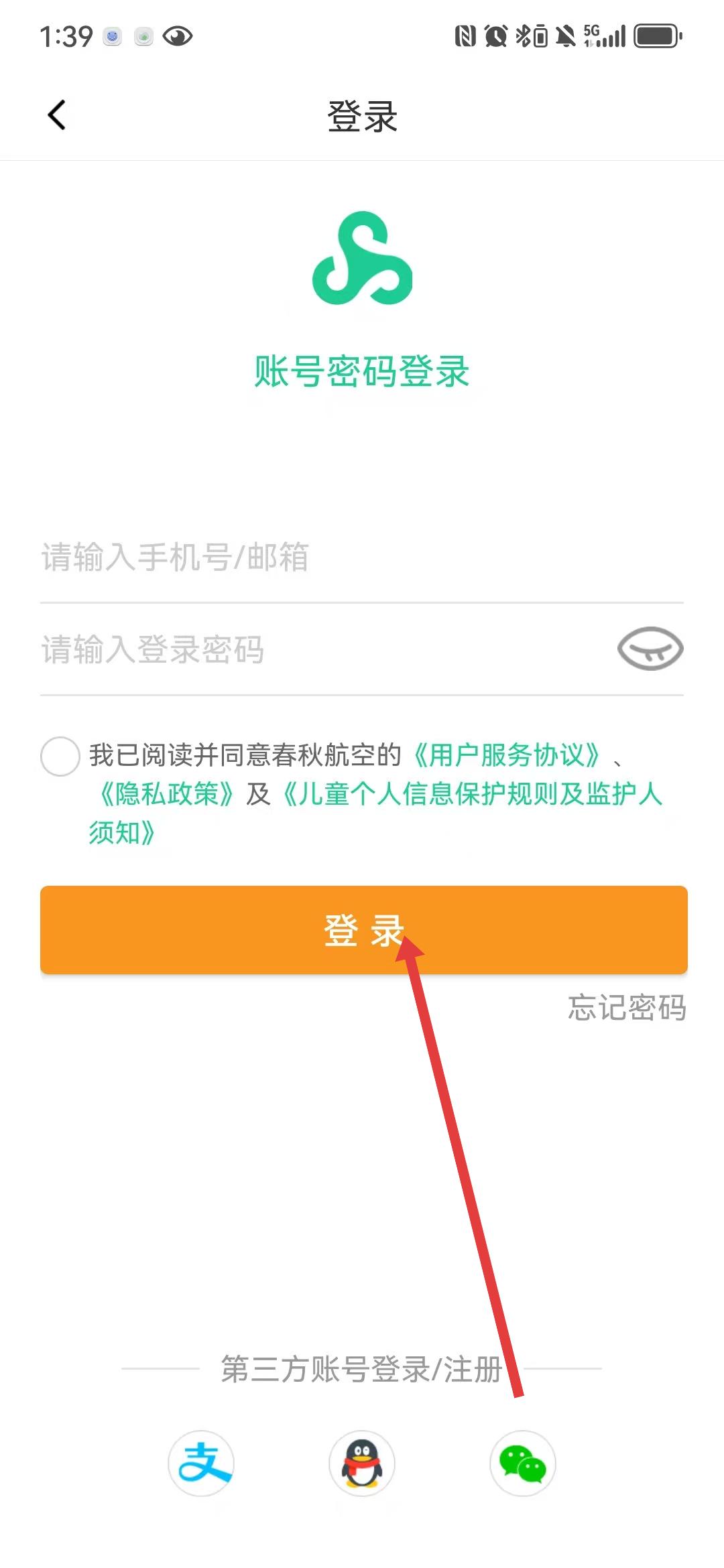
Task: Toggle password visibility eye icon
Action: [x=650, y=649]
